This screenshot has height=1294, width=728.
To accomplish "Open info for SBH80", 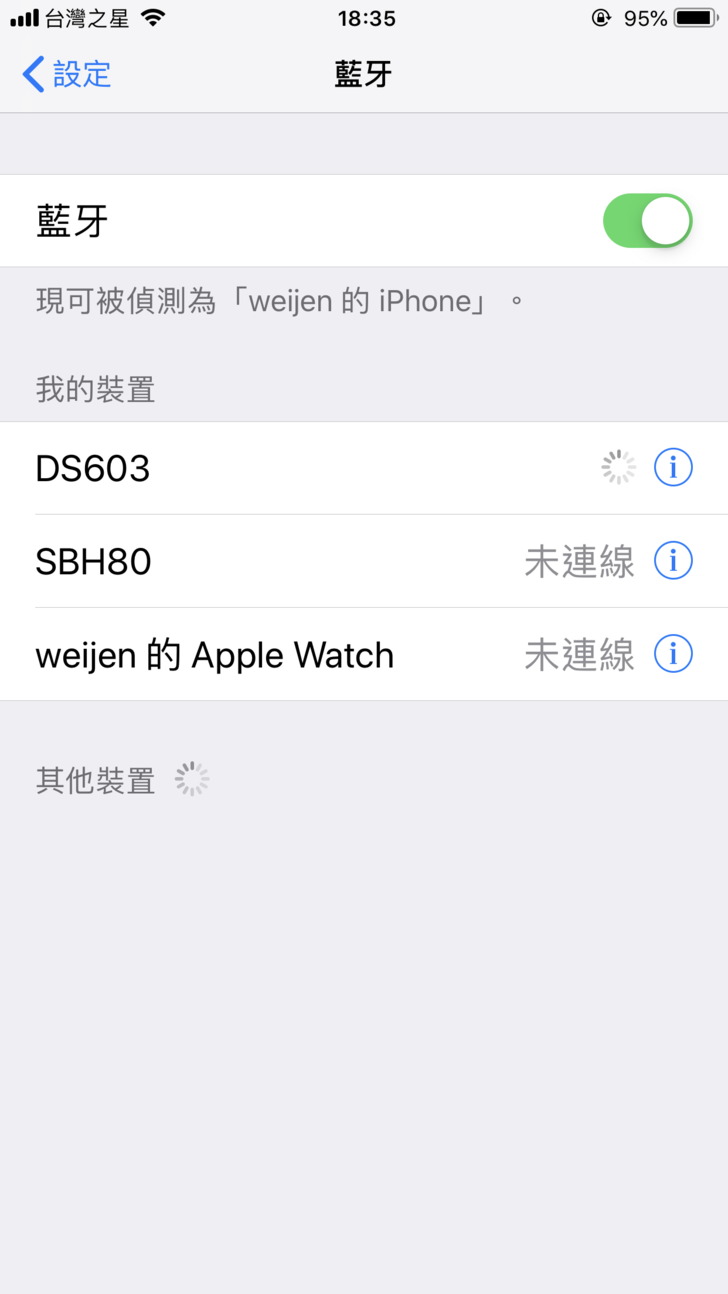I will pyautogui.click(x=673, y=561).
